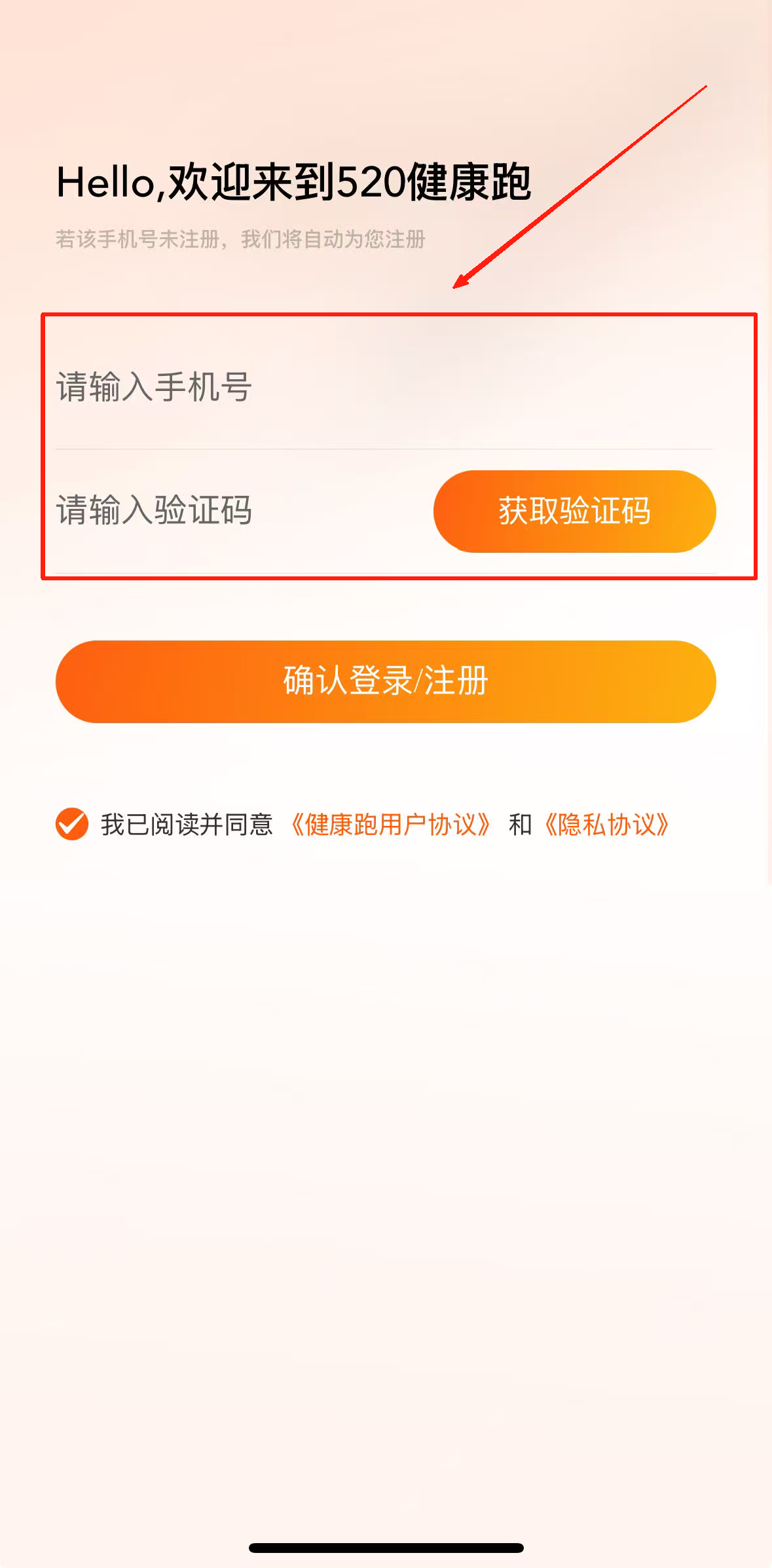
Task: Open the 健康跑用户协议 link
Action: point(390,825)
